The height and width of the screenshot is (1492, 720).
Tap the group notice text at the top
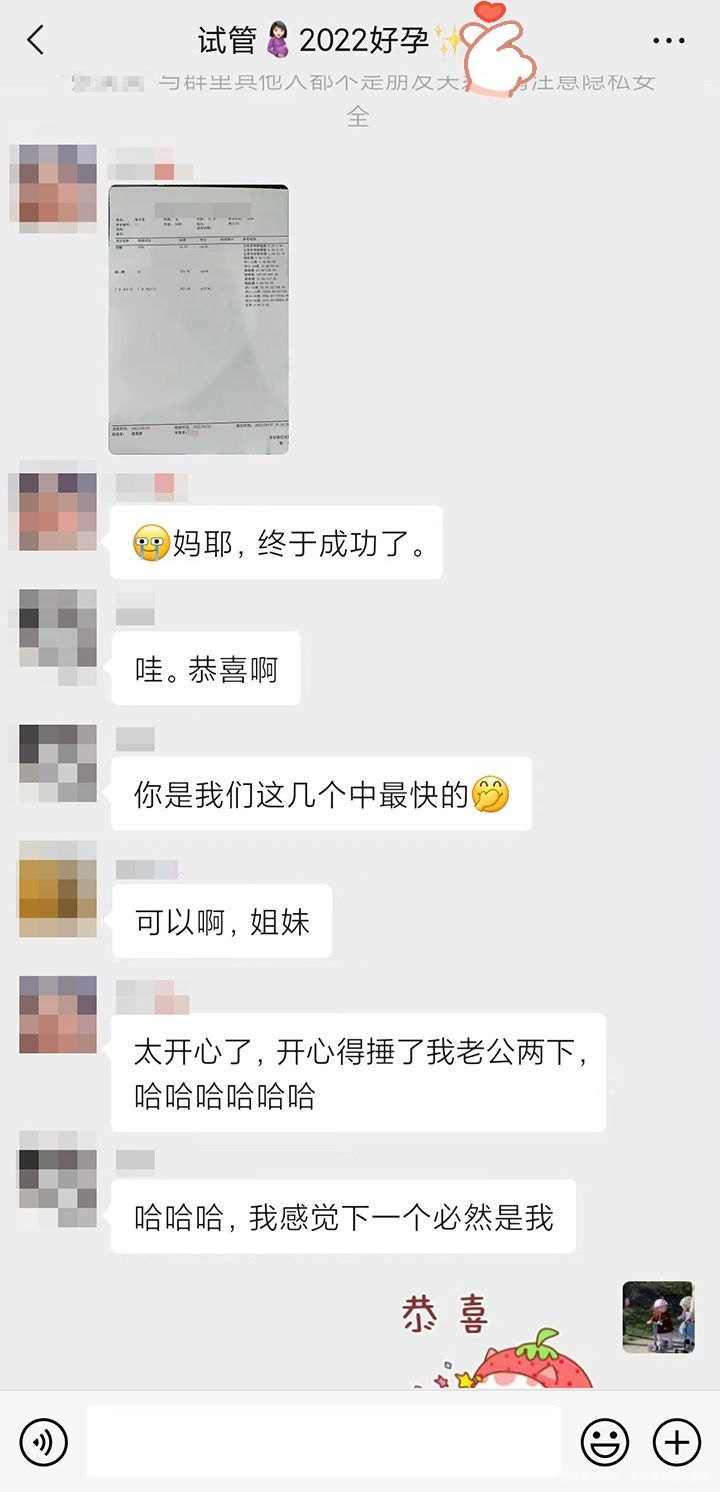(x=360, y=95)
